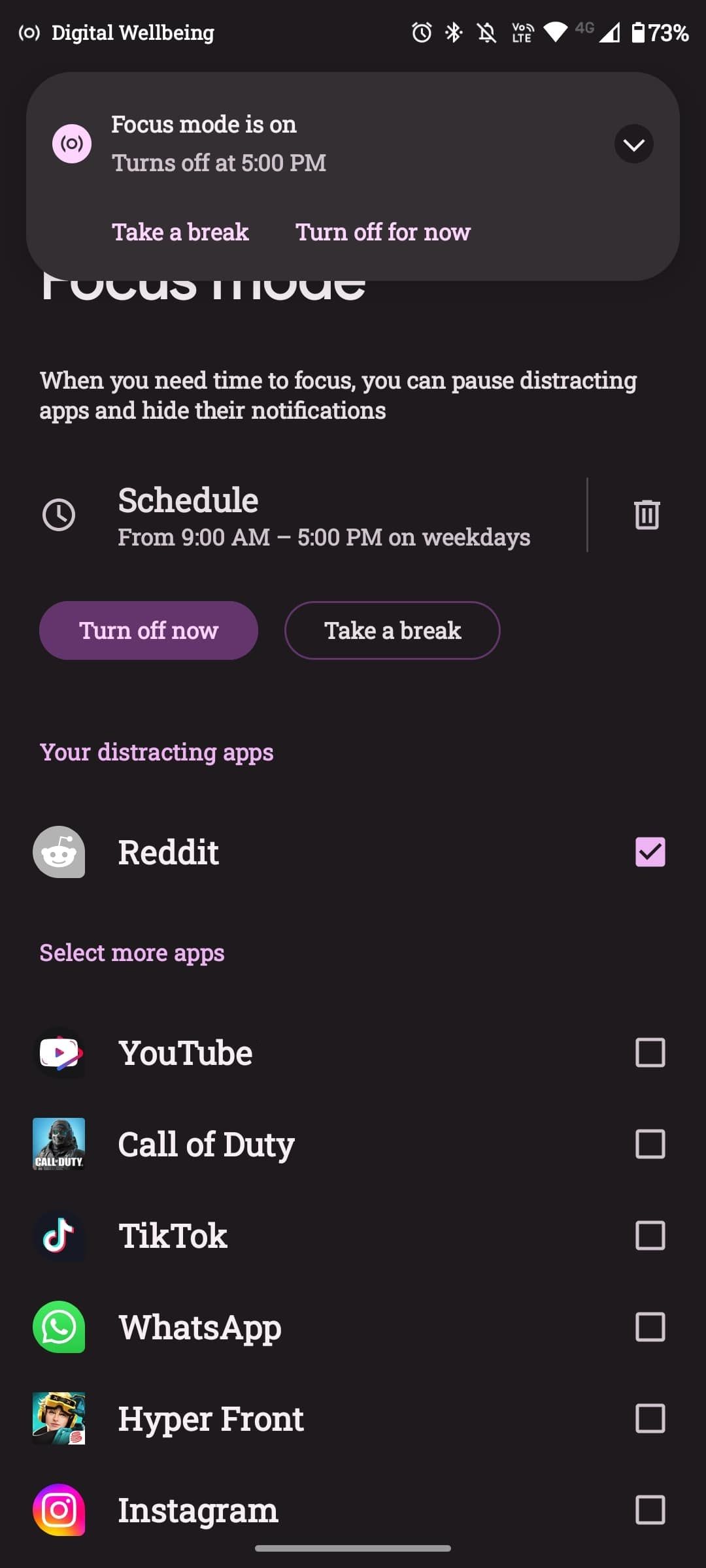Enable Instagram checkbox for Focus mode
Viewport: 706px width, 1568px height.
pyautogui.click(x=650, y=1510)
